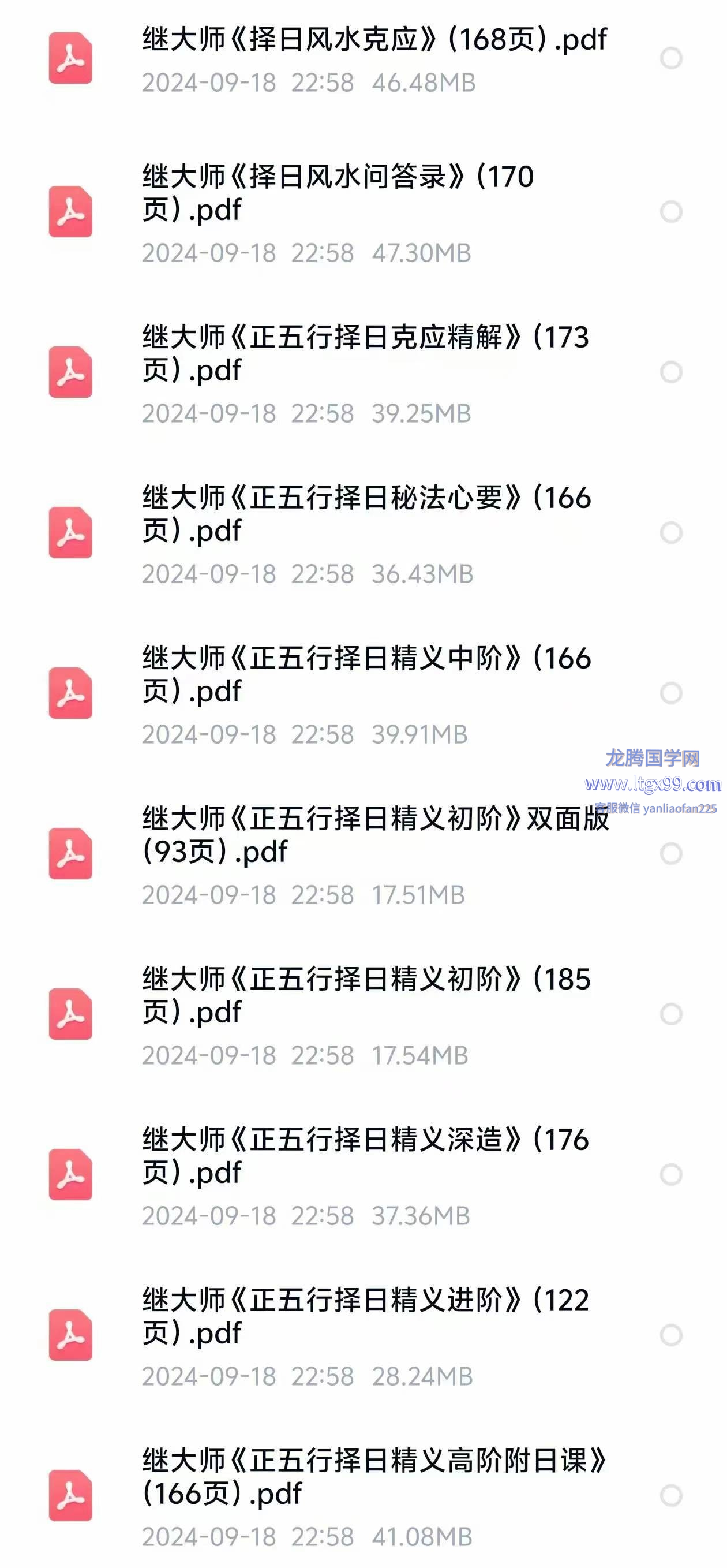
Task: Select the circle for 正五行择日精义深造 file
Action: [671, 1175]
